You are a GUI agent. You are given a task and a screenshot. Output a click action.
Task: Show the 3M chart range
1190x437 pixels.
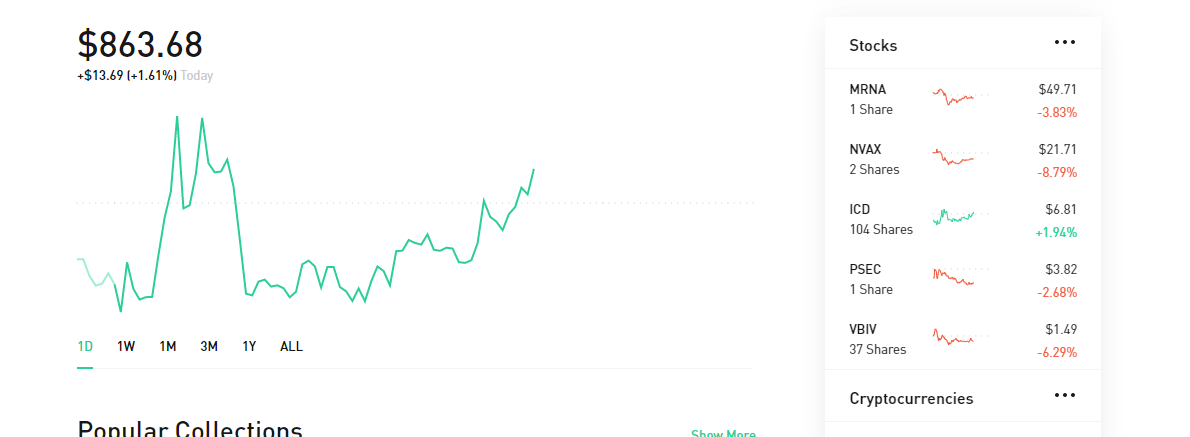click(x=209, y=347)
